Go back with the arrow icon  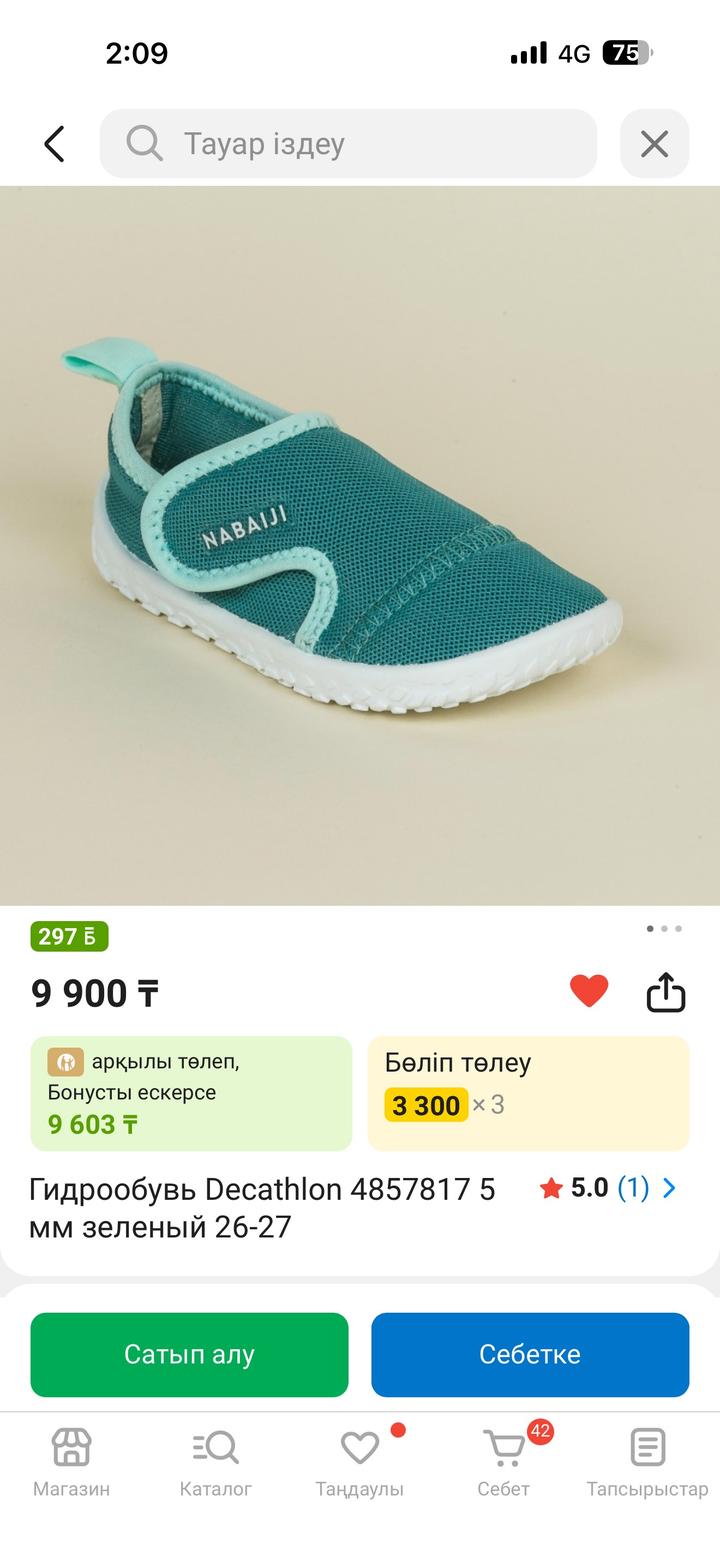pyautogui.click(x=54, y=144)
